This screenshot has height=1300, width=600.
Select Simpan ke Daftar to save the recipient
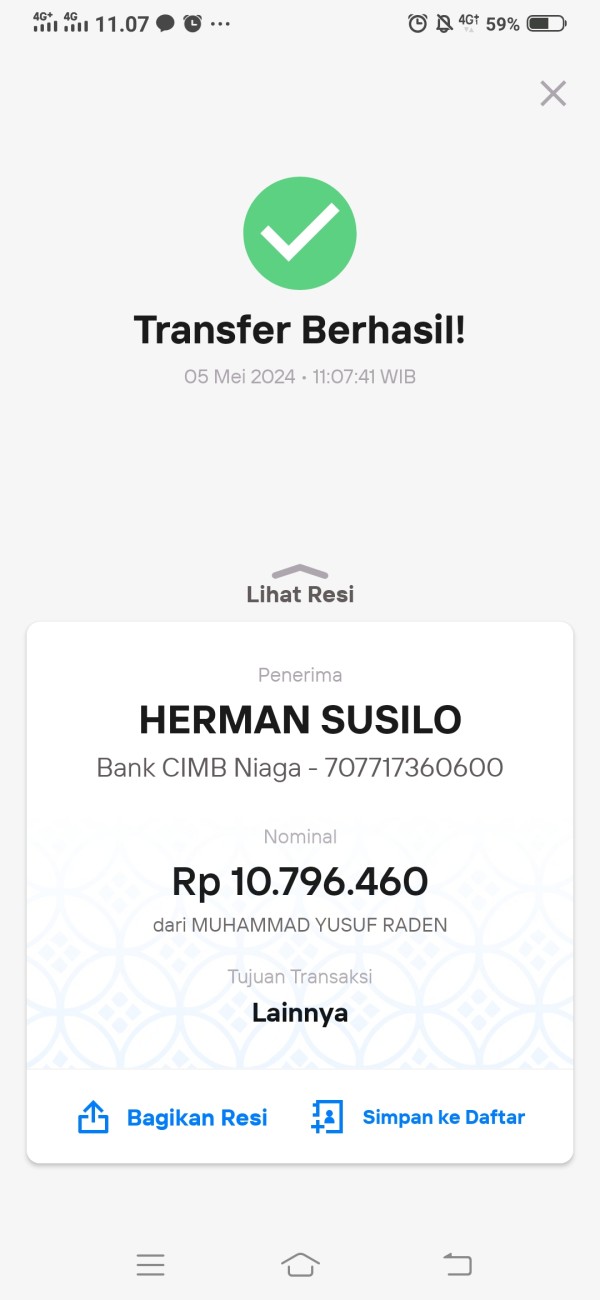point(418,1117)
